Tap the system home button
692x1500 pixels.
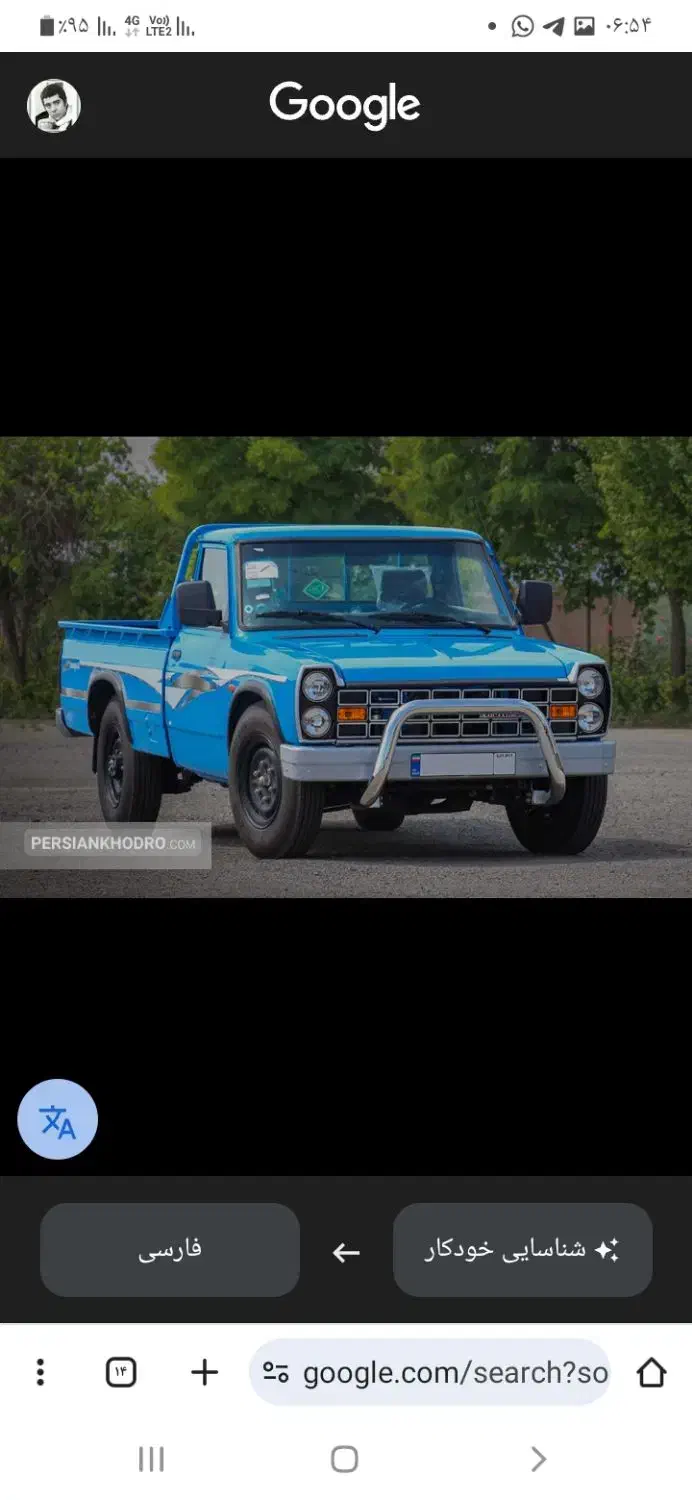[x=344, y=1459]
